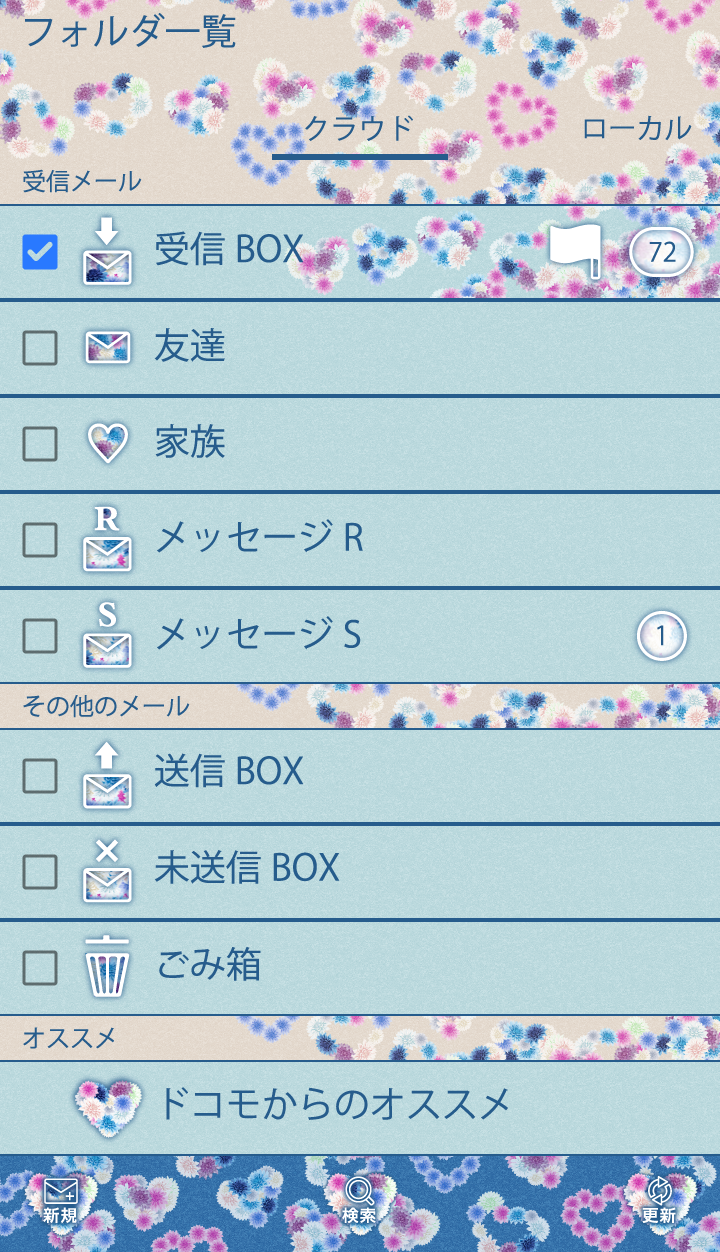Open the 送信 BOX folder

[x=230, y=772]
